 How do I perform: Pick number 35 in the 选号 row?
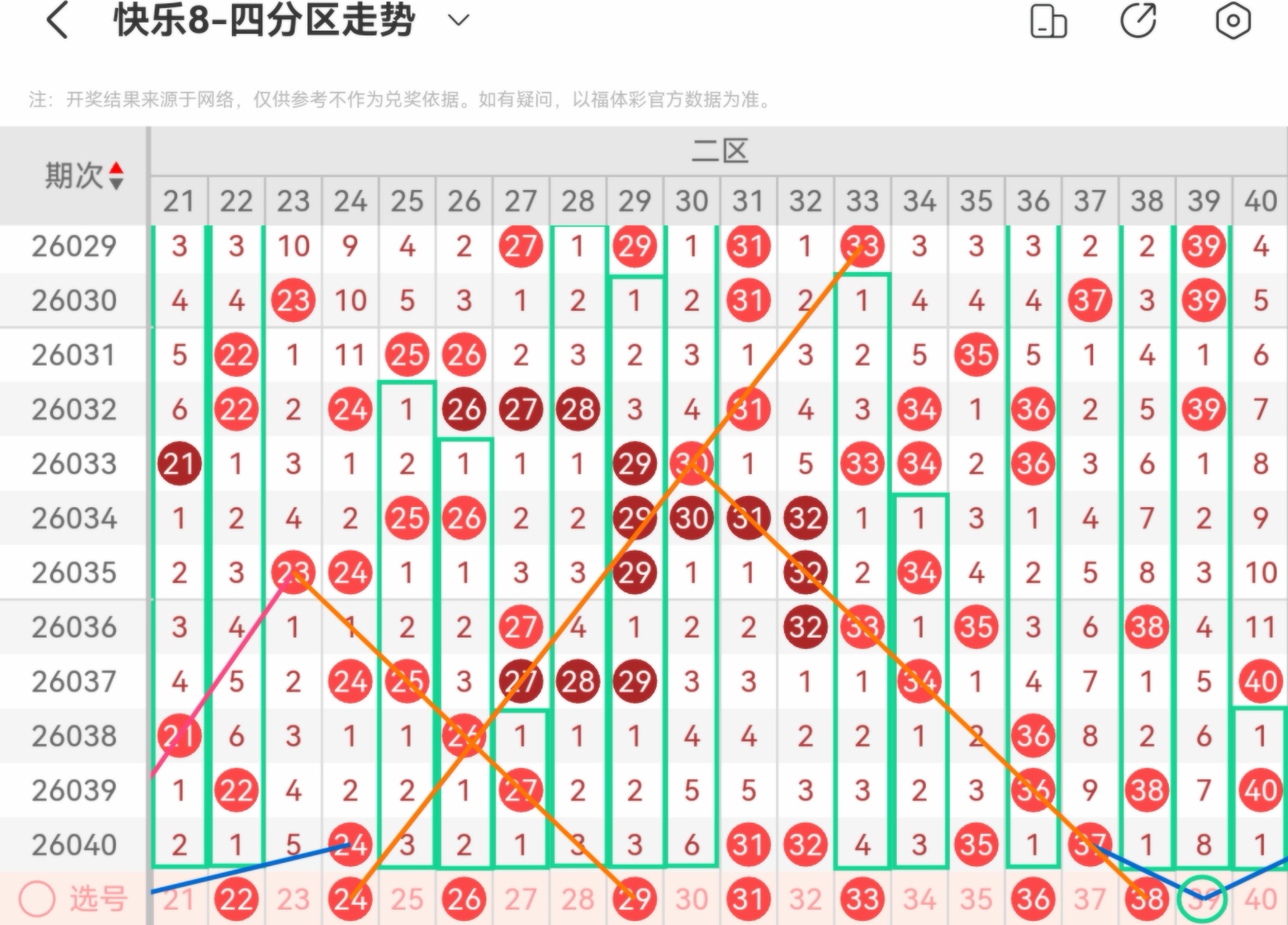point(976,898)
